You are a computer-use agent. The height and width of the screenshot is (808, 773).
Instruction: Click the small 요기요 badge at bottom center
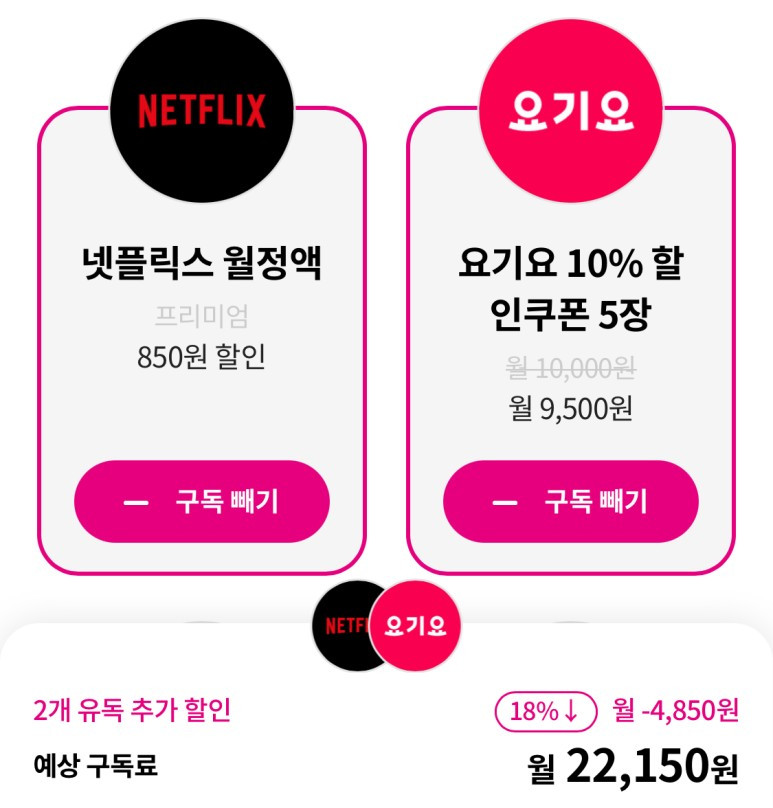416,627
